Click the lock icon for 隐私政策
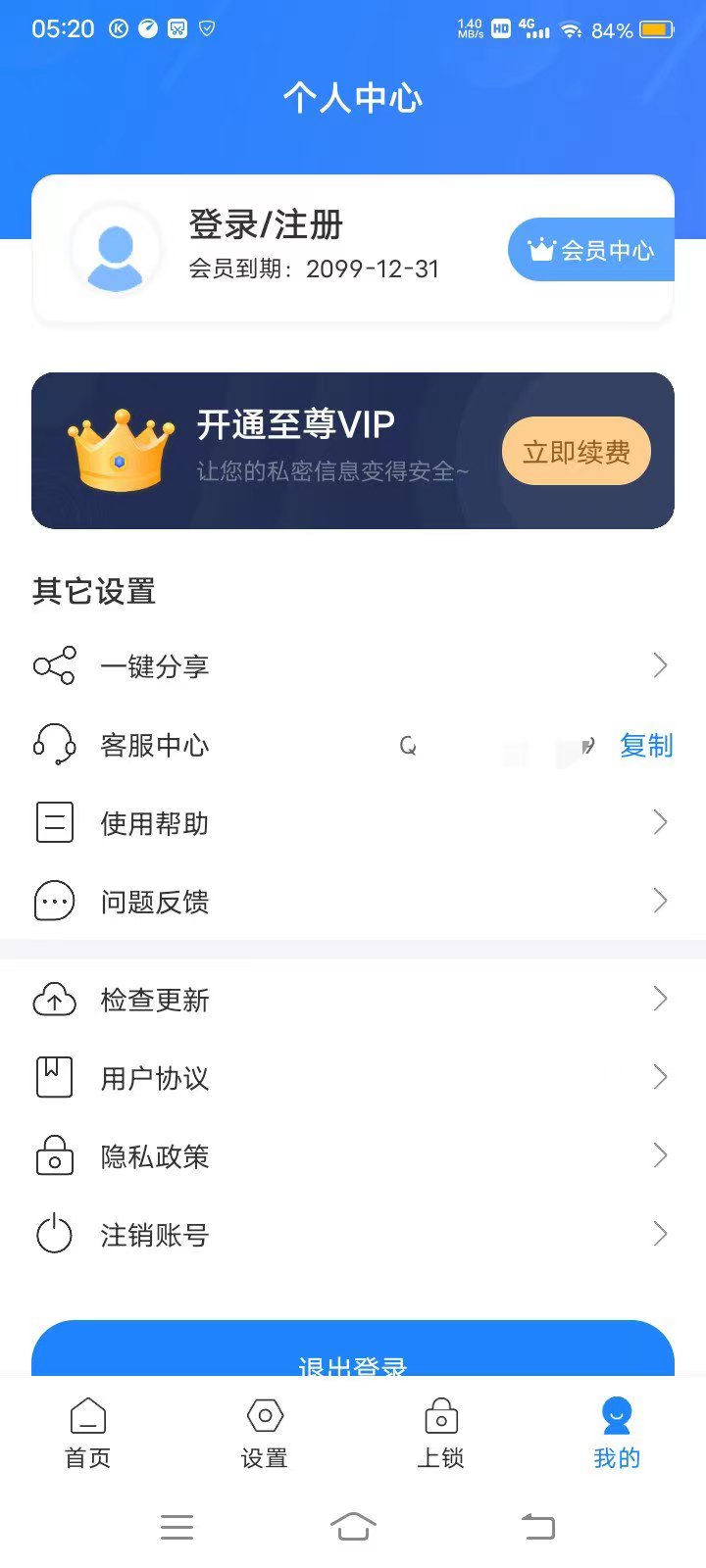Viewport: 706px width, 1568px height. point(54,1155)
